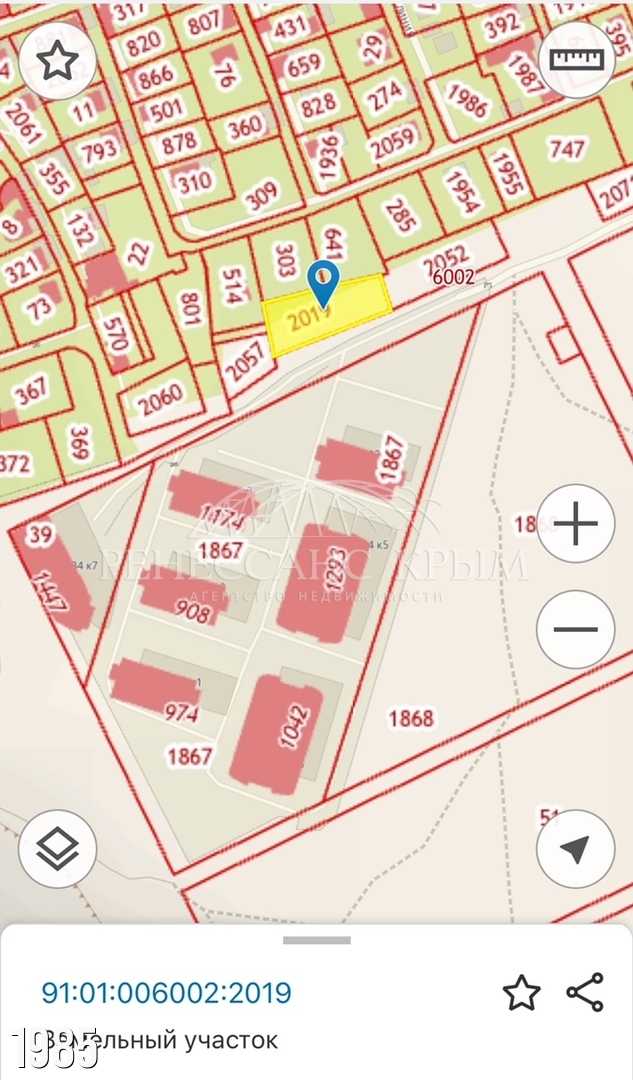Share parcel 91:01:006002:2019
The width and height of the screenshot is (633, 1080).
(x=584, y=993)
